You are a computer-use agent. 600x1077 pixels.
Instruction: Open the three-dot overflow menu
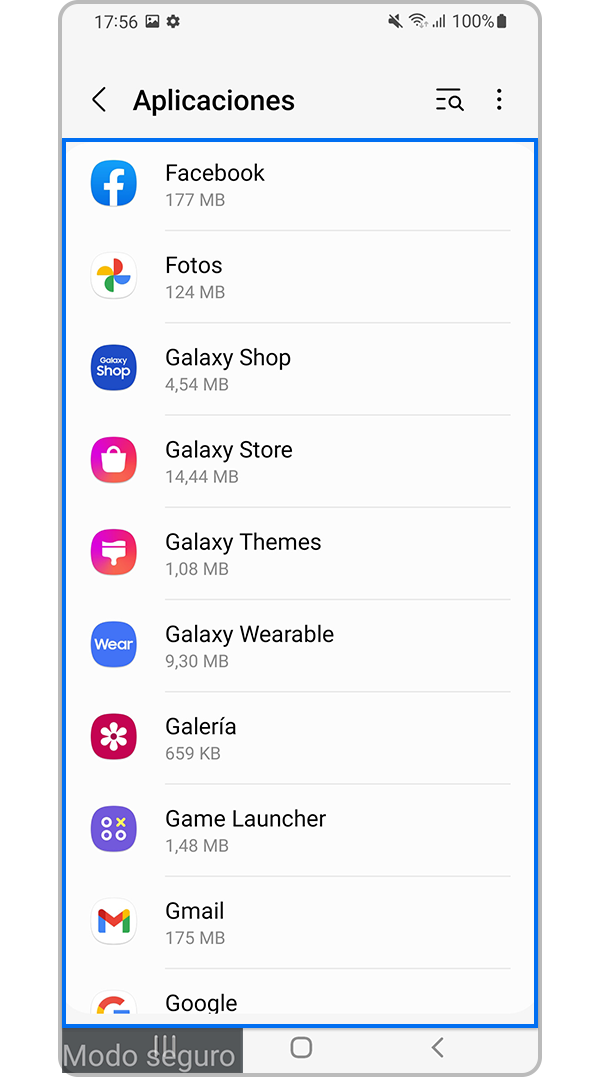click(x=499, y=100)
